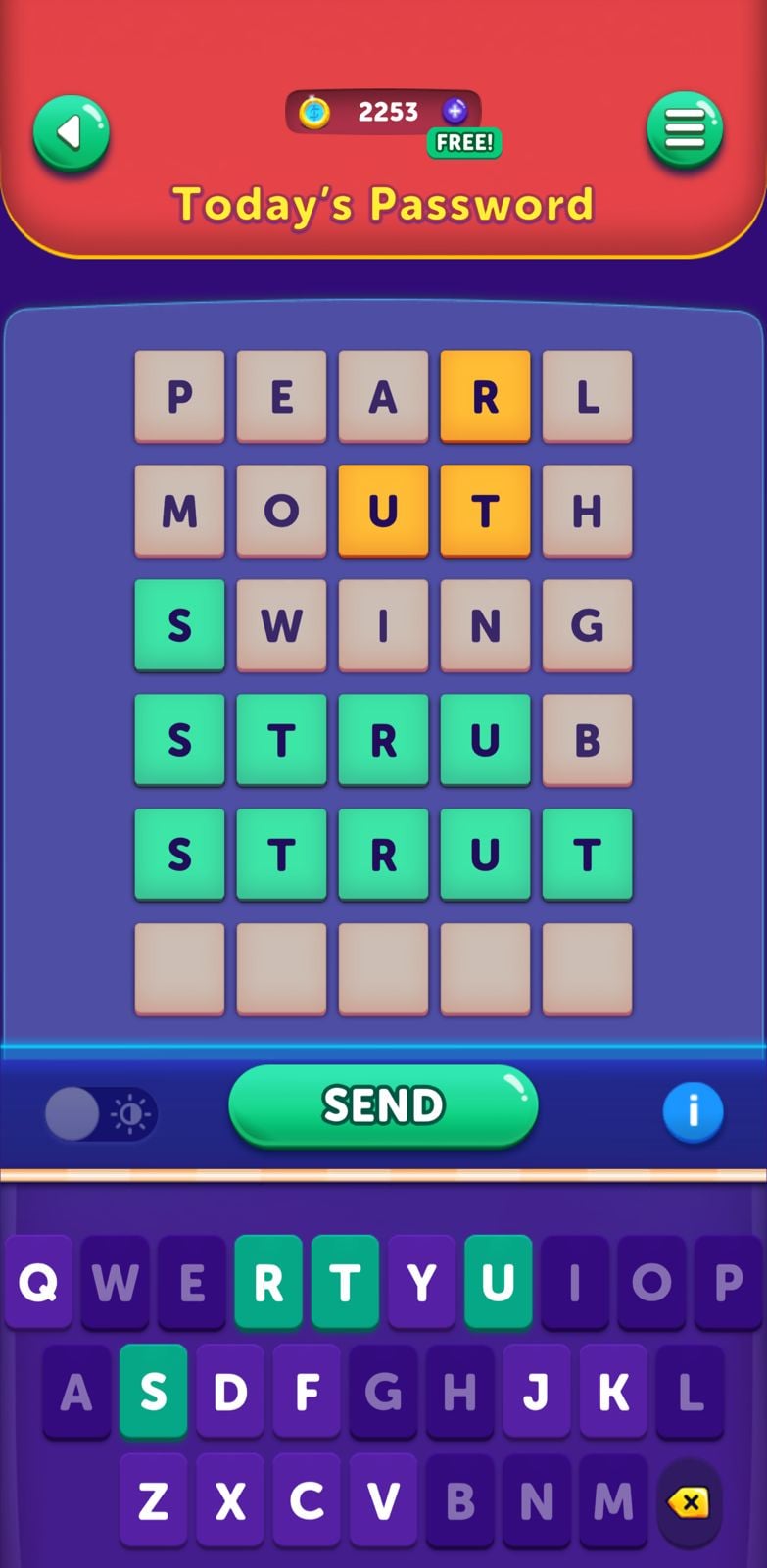Submit the guess with SEND
Viewport: 767px width, 1568px height.
coord(383,1105)
